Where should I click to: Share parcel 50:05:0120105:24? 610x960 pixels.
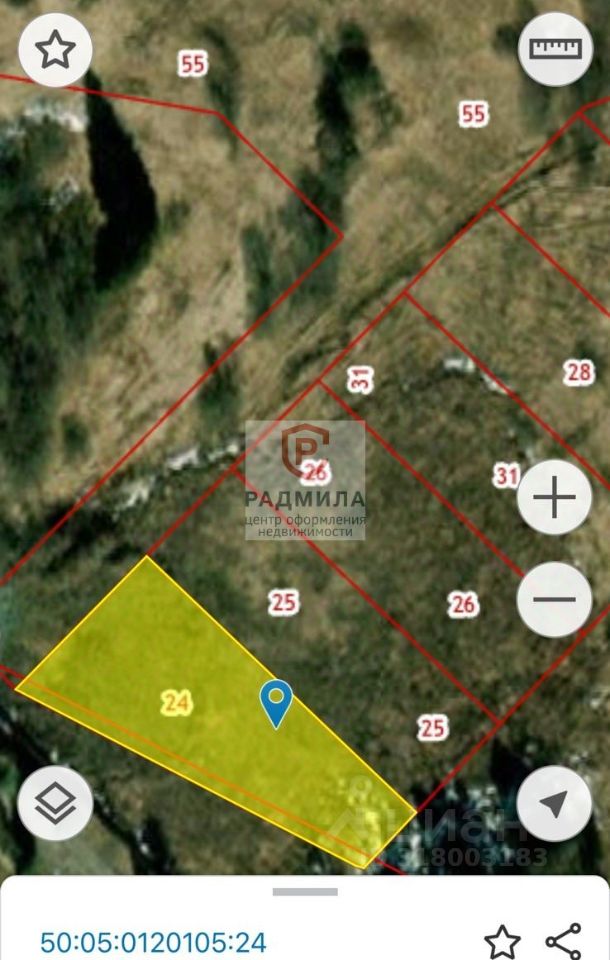point(564,941)
